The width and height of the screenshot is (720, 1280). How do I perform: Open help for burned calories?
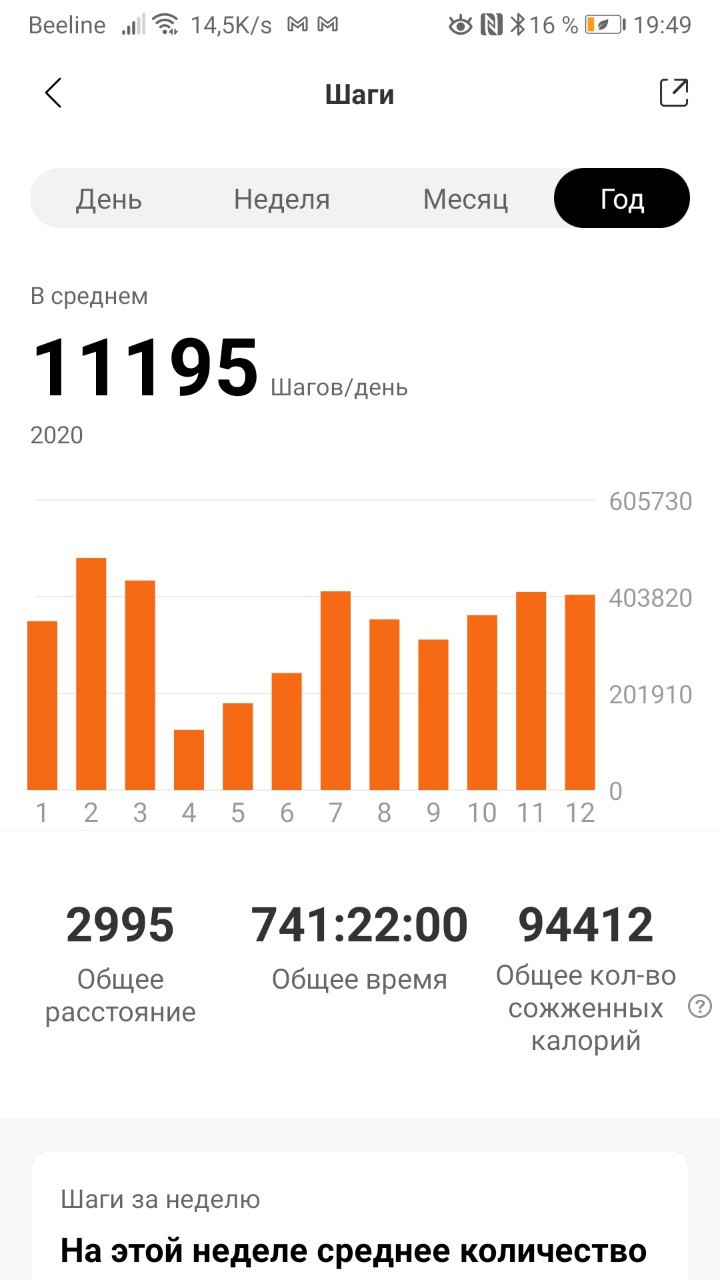700,1007
